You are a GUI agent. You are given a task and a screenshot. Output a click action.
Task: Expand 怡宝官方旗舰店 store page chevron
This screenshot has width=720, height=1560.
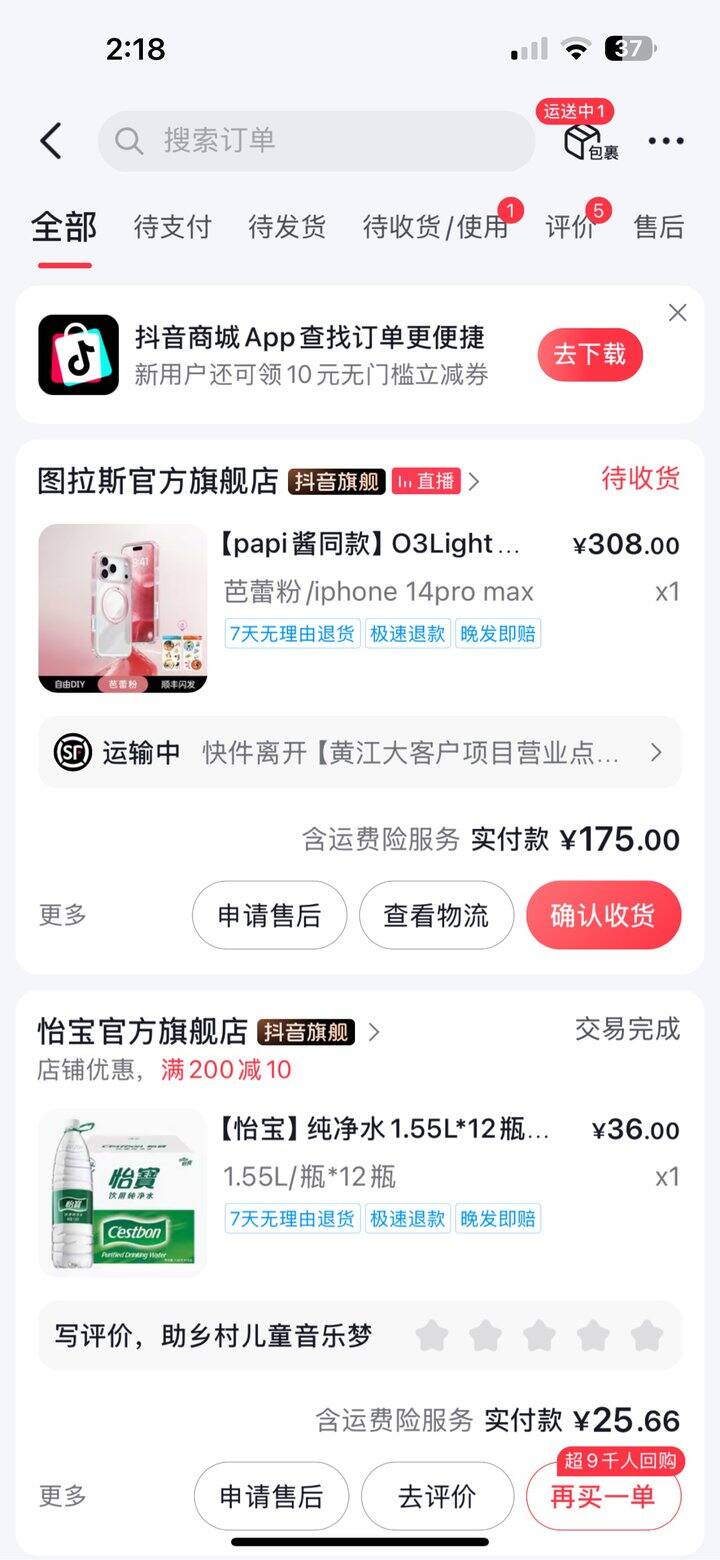pos(376,1030)
